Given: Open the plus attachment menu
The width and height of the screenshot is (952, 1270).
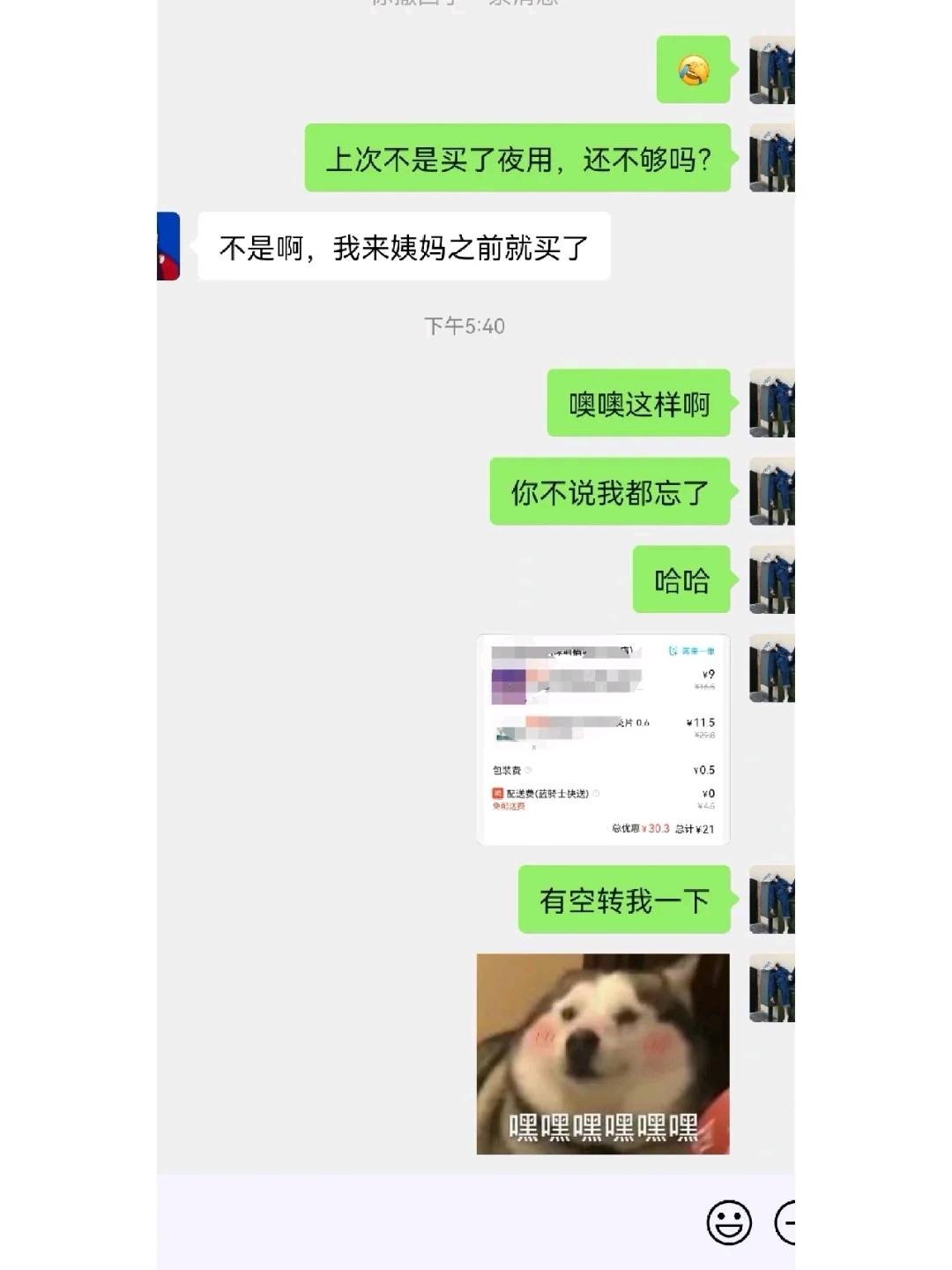Looking at the screenshot, I should click(x=785, y=1222).
